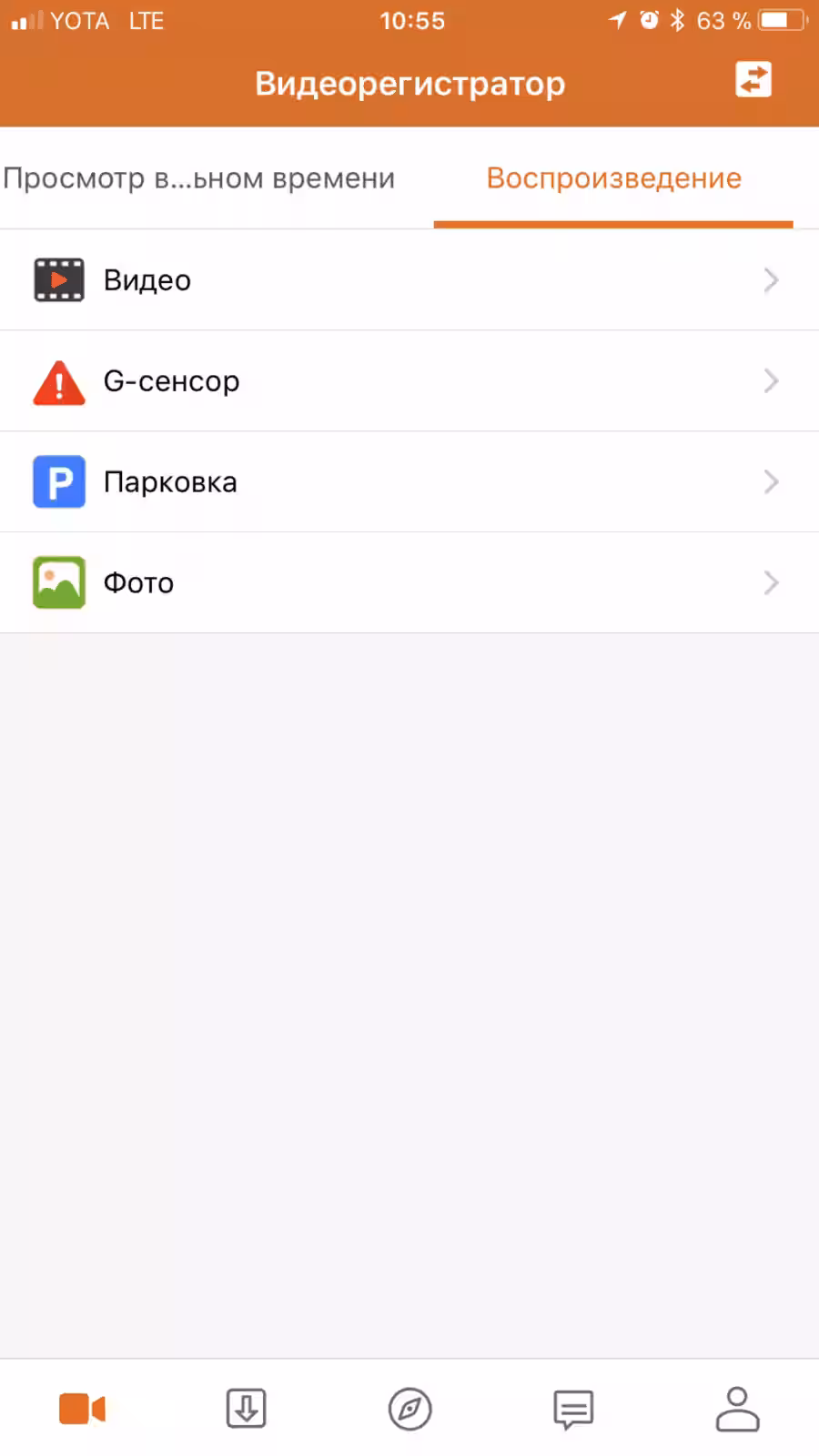Expand the Фото section chevron
The height and width of the screenshot is (1456, 819).
point(771,582)
